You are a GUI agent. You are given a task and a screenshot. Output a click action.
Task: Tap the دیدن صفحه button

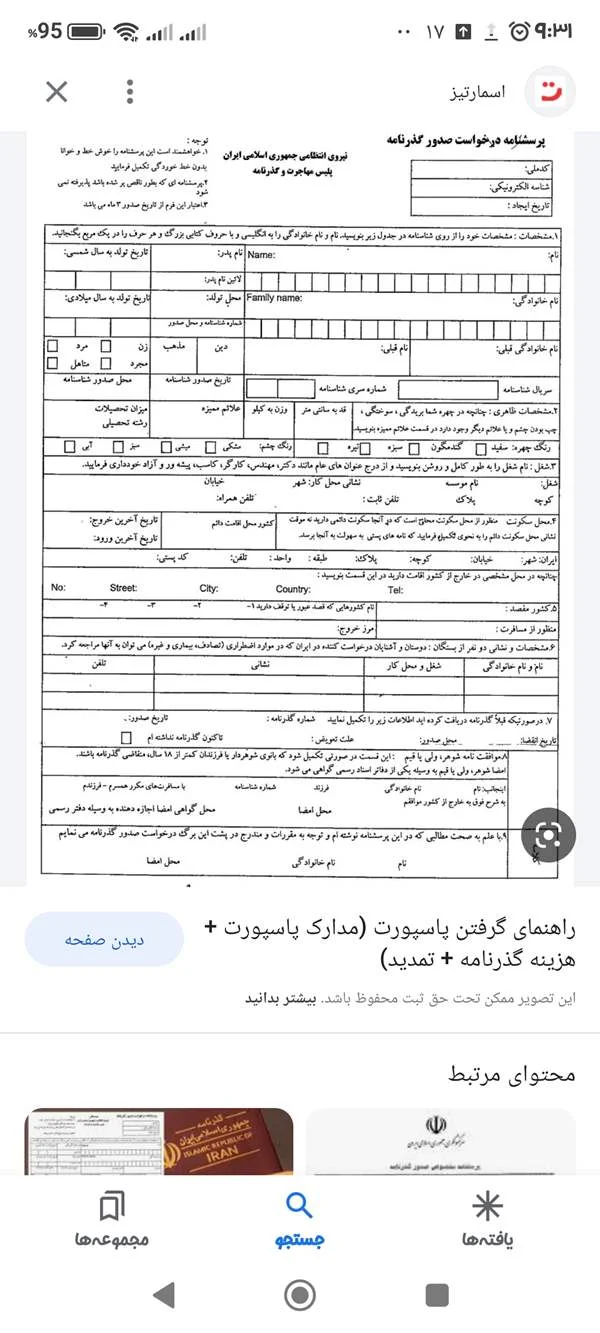pos(105,940)
